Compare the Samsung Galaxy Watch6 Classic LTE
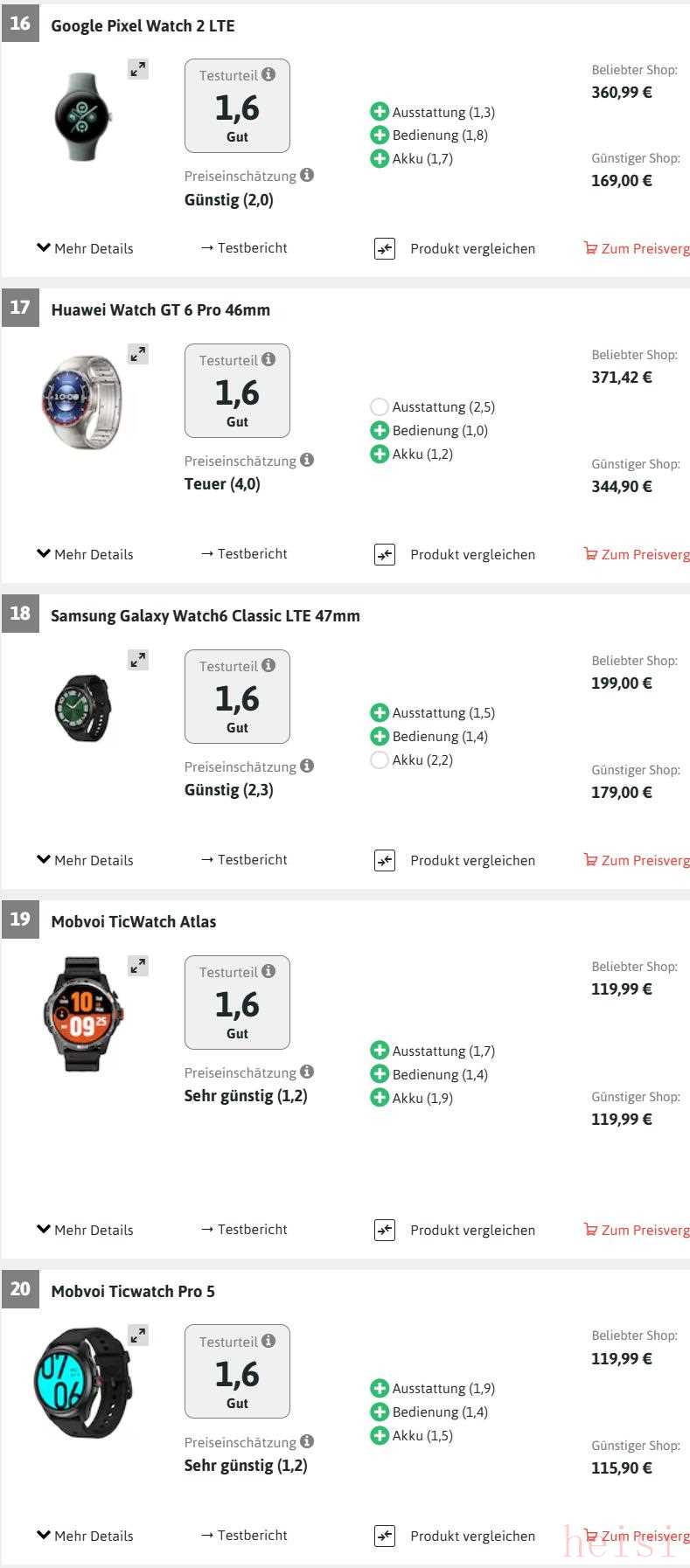 coord(455,861)
